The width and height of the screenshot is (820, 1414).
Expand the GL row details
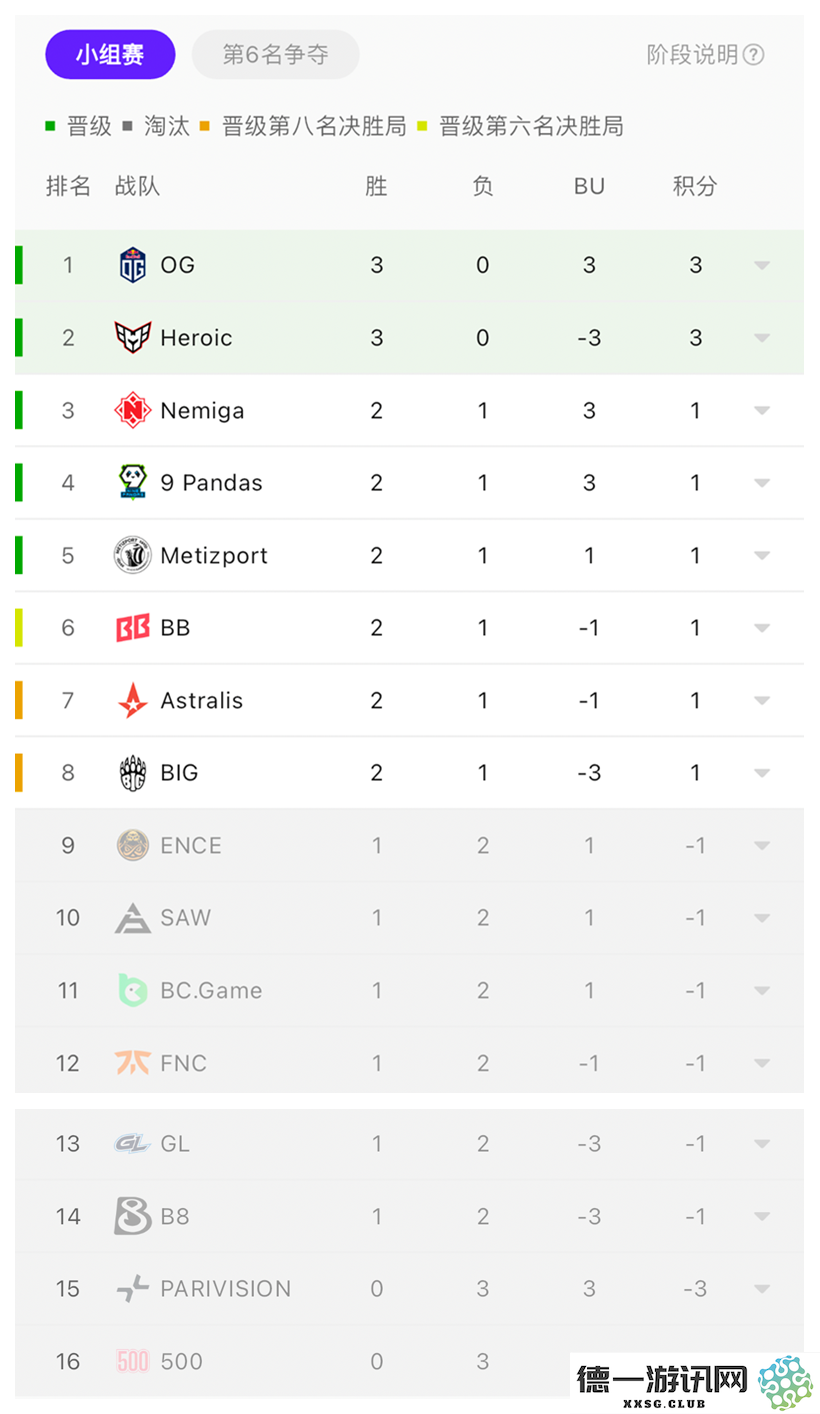pos(762,1143)
